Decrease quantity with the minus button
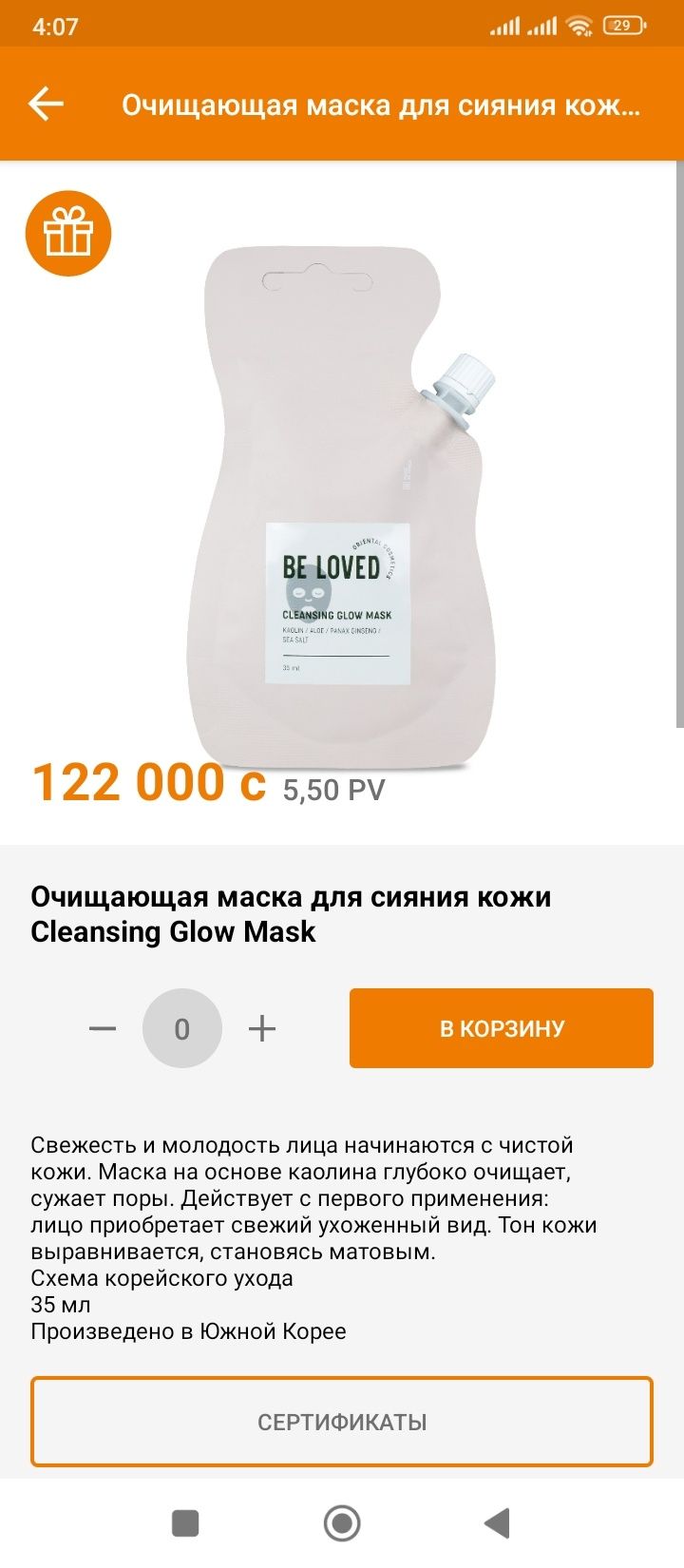 (103, 1028)
